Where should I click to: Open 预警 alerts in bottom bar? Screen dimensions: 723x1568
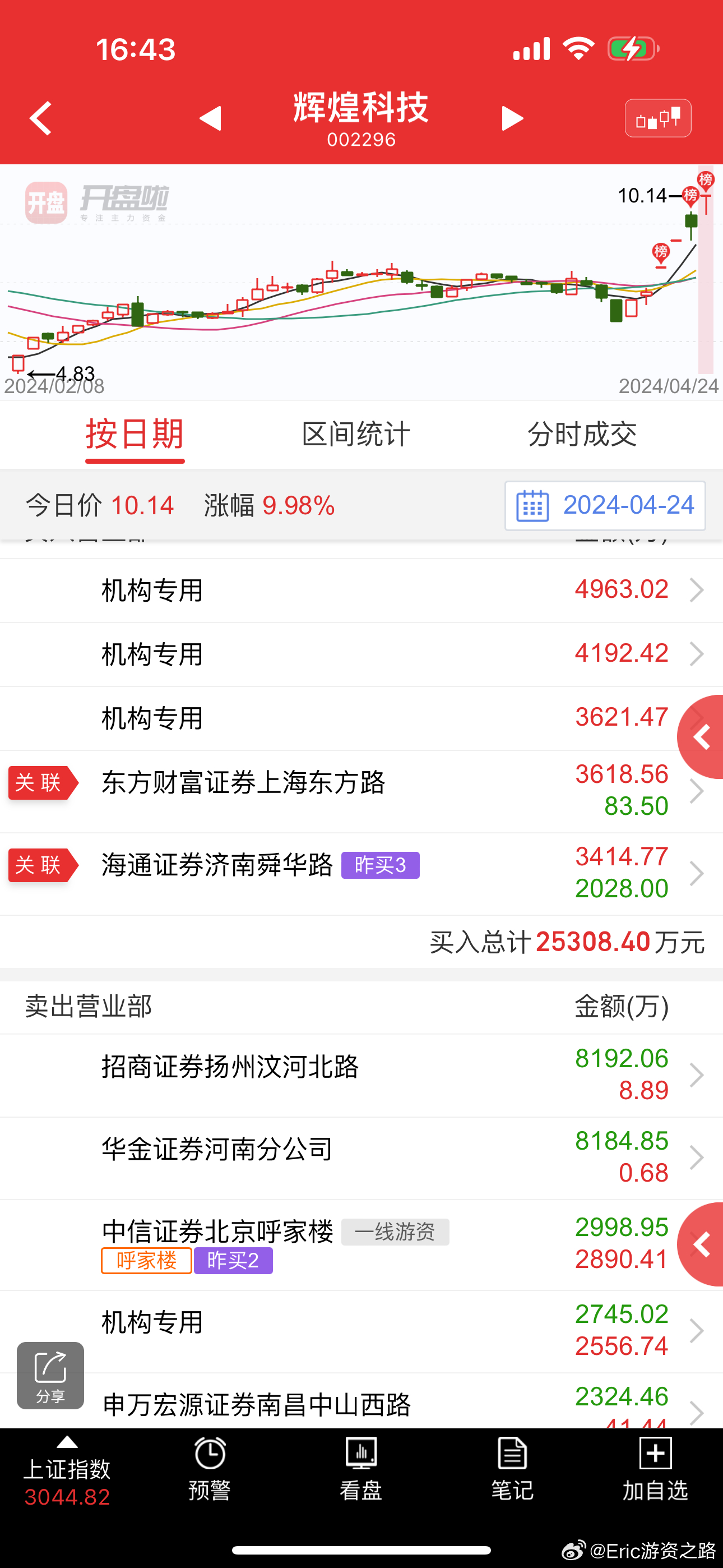click(x=210, y=1469)
